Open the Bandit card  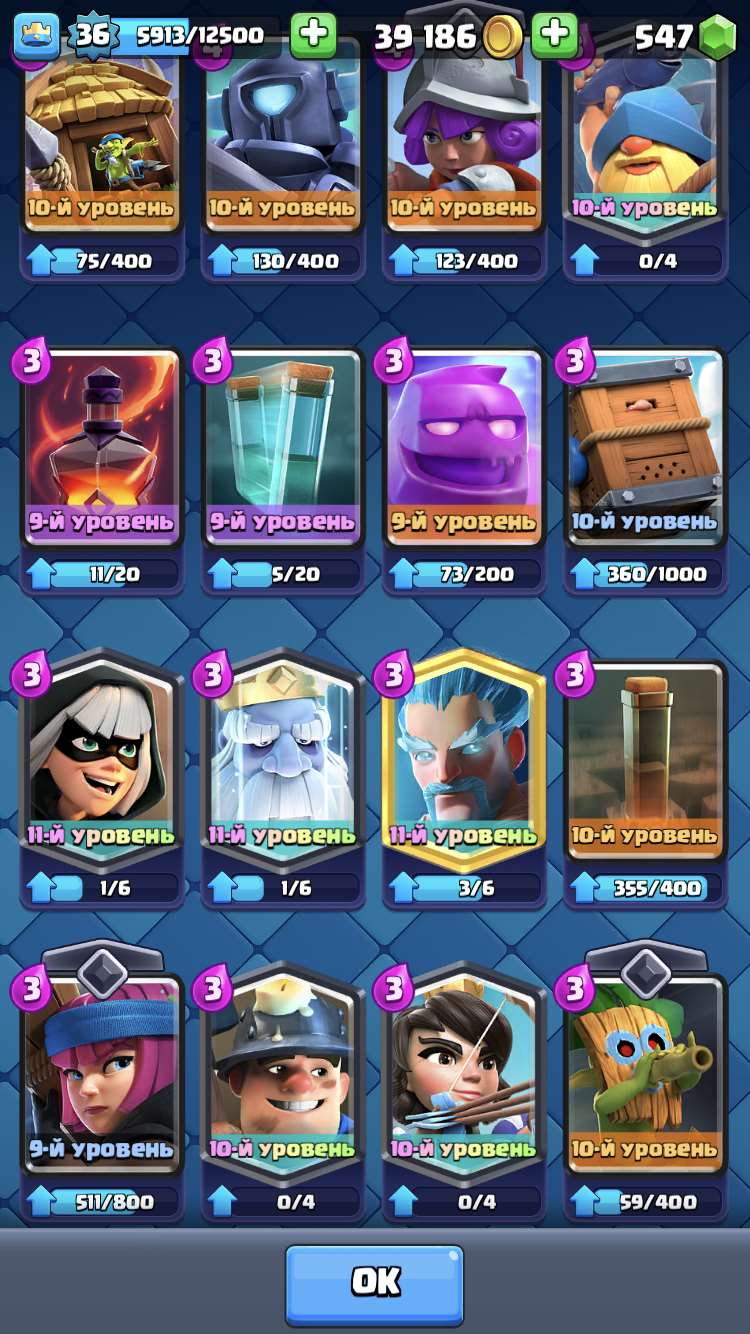[x=102, y=762]
